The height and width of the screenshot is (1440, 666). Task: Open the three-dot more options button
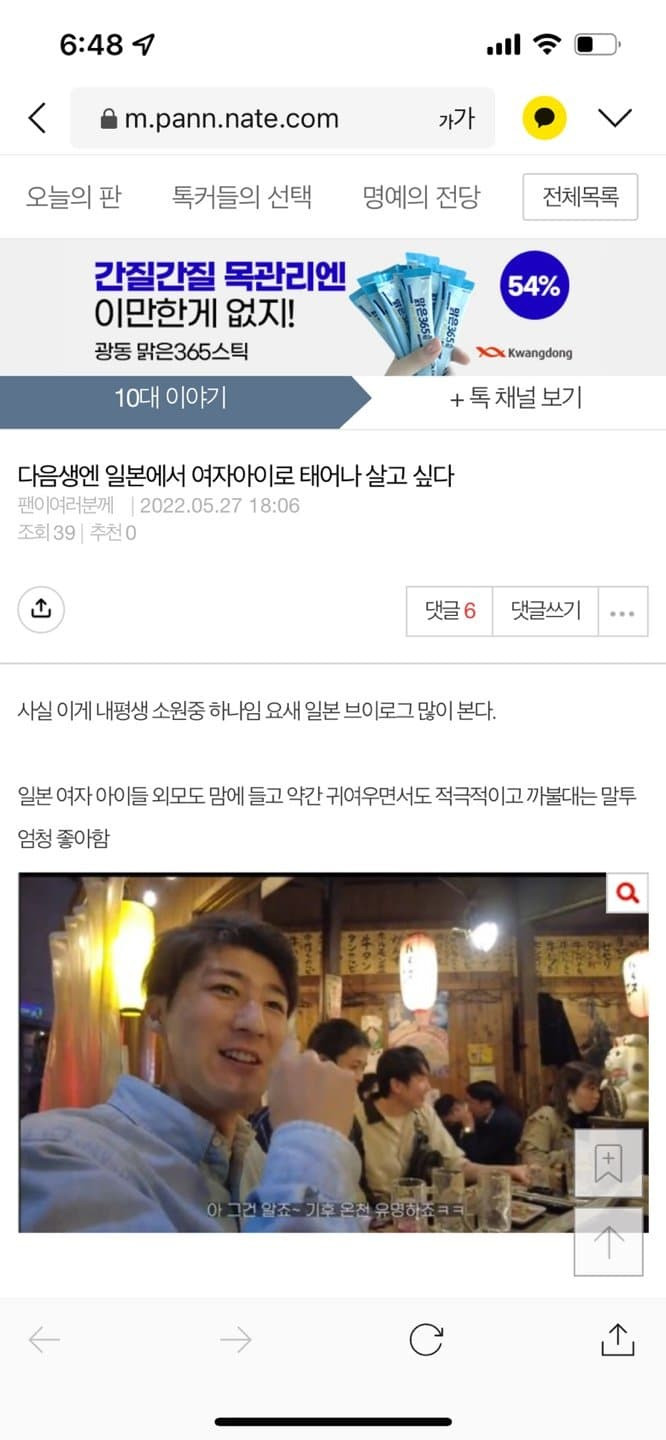tap(622, 611)
